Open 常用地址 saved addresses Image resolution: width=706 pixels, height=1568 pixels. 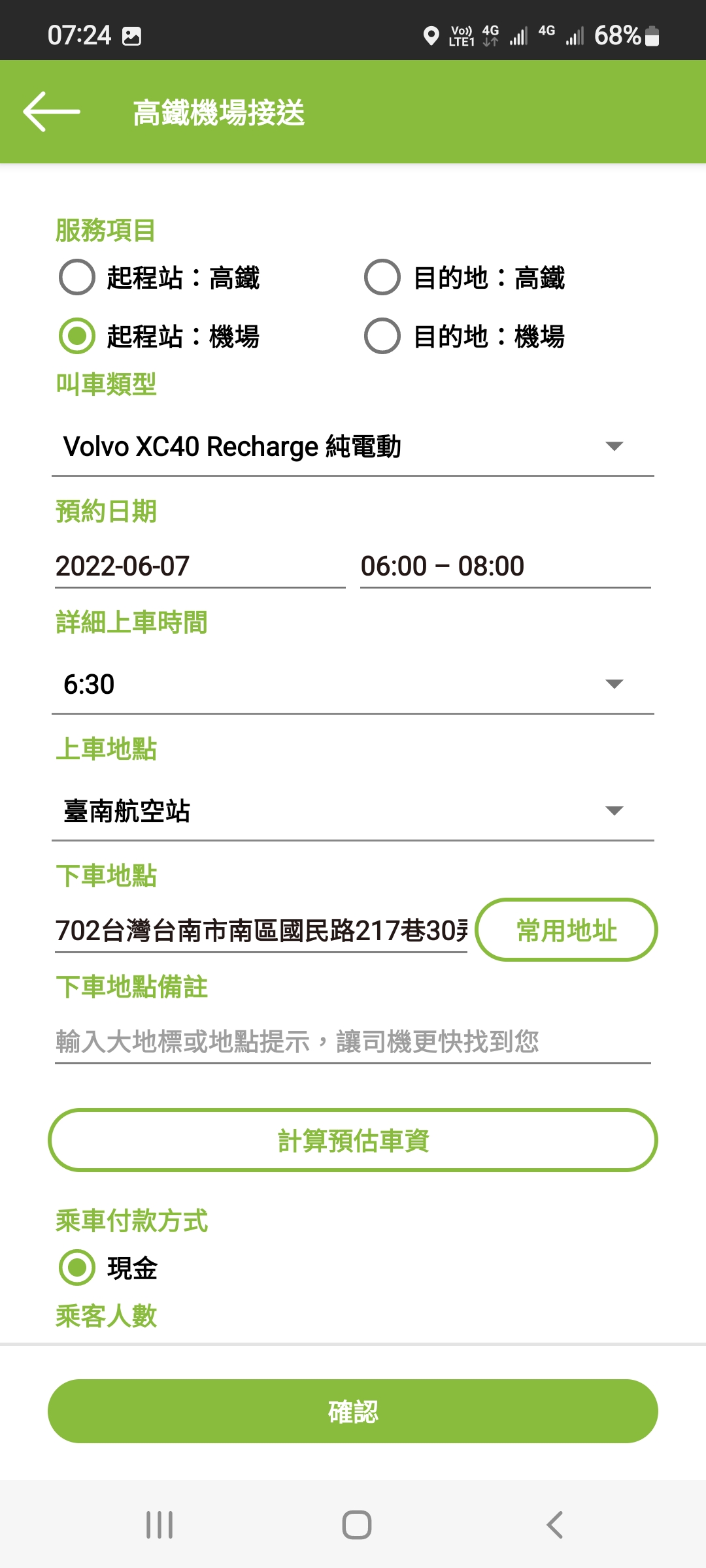click(x=566, y=930)
